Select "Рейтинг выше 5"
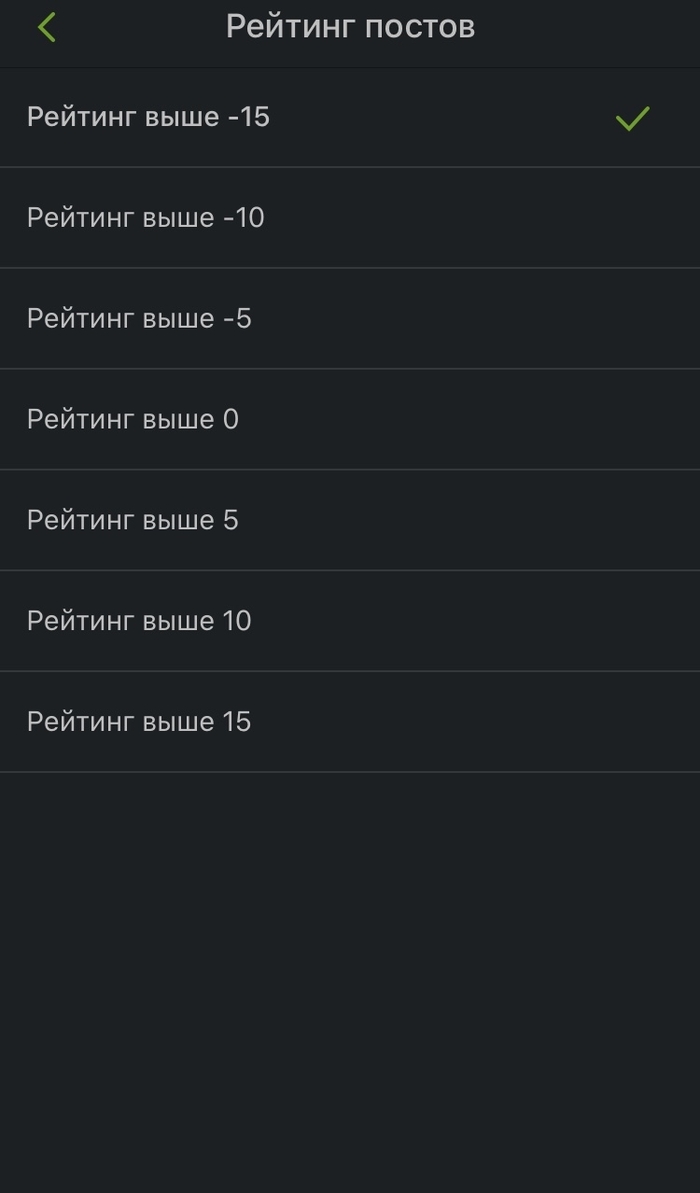The height and width of the screenshot is (1193, 700). (133, 521)
